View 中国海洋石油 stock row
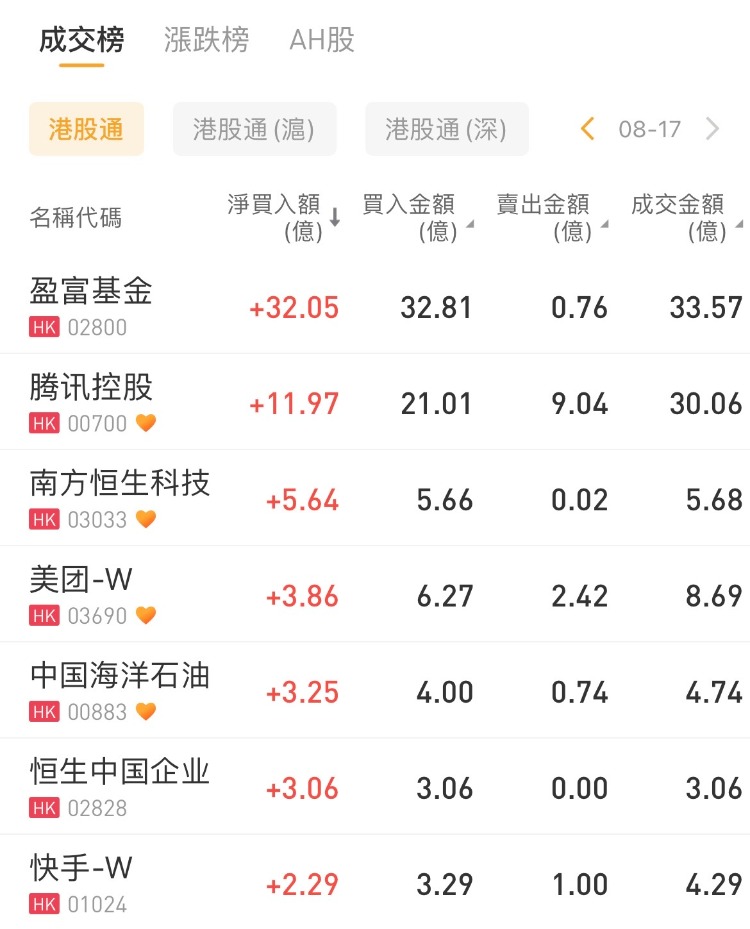This screenshot has height=929, width=750. tap(120, 689)
